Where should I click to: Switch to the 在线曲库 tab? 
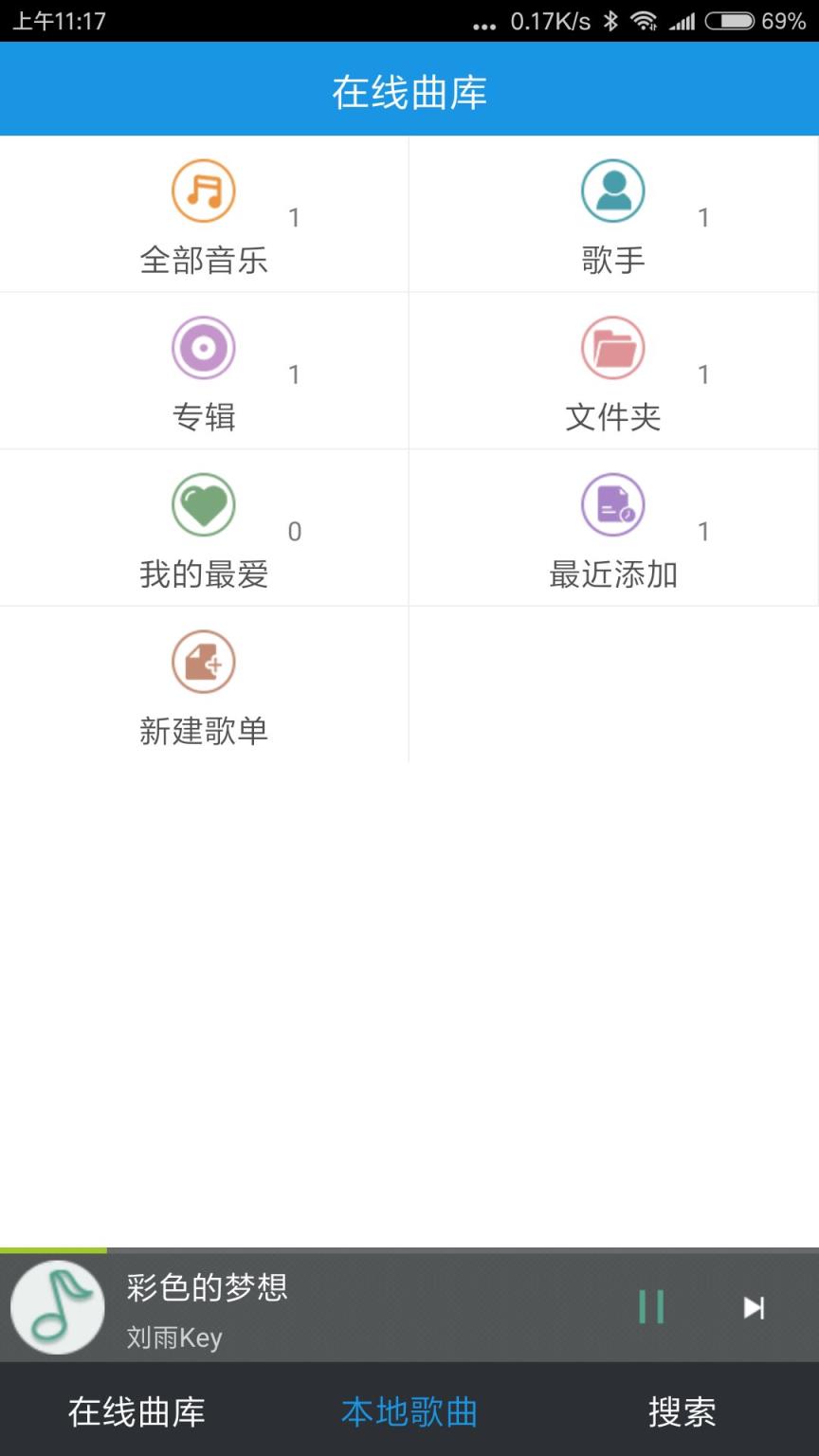coord(136,1412)
